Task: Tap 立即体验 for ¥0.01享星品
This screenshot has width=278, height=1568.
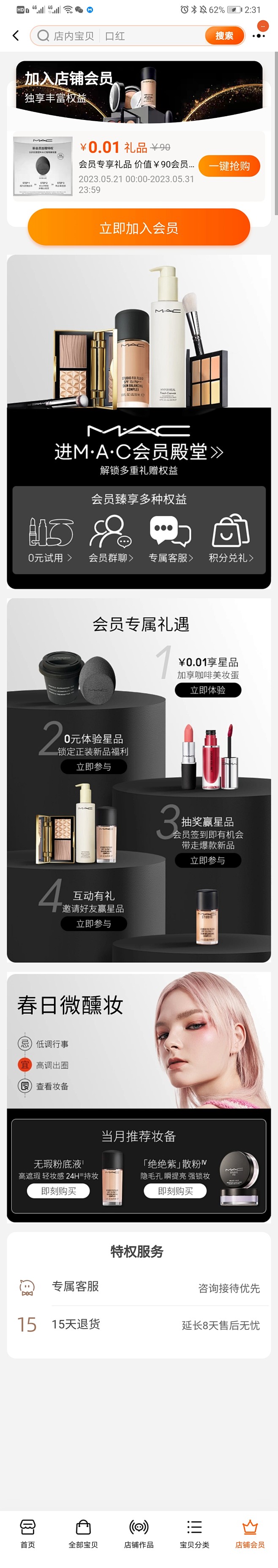Action: (207, 690)
